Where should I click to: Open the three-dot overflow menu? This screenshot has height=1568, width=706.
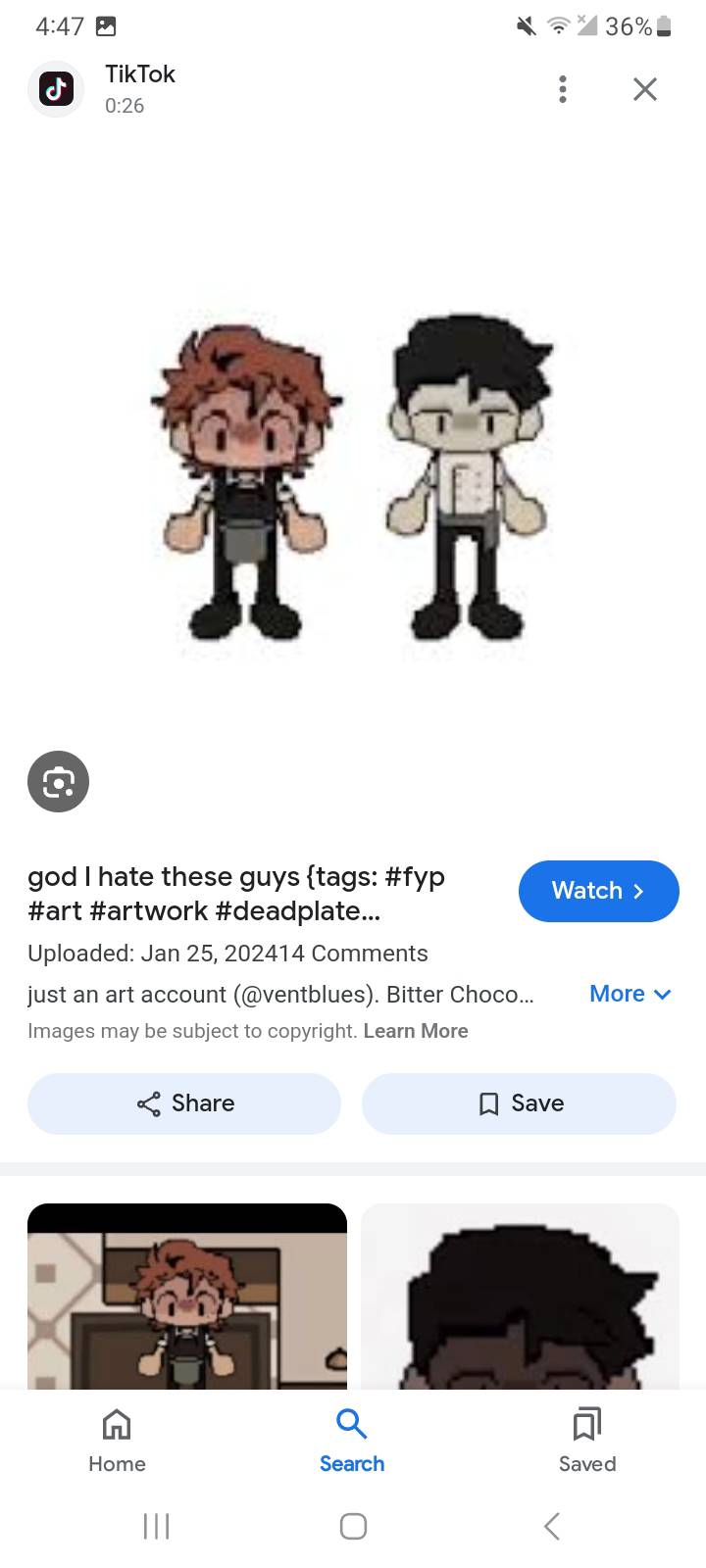pos(562,89)
